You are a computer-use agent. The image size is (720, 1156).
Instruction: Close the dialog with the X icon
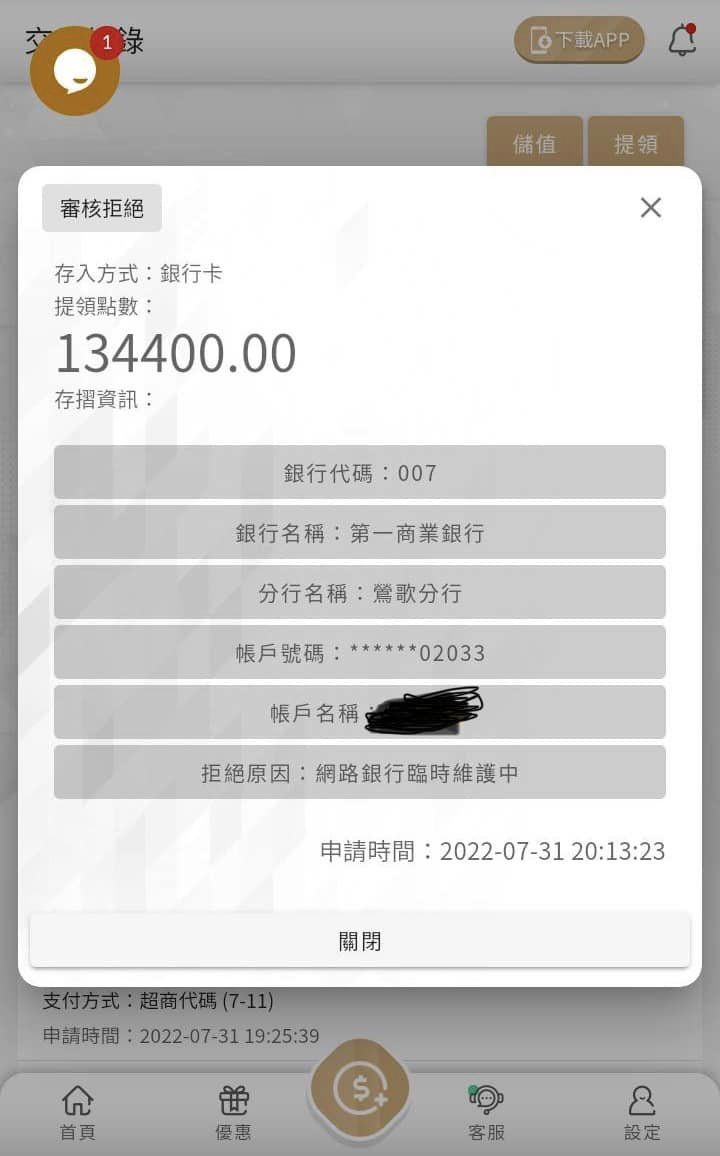click(x=651, y=208)
